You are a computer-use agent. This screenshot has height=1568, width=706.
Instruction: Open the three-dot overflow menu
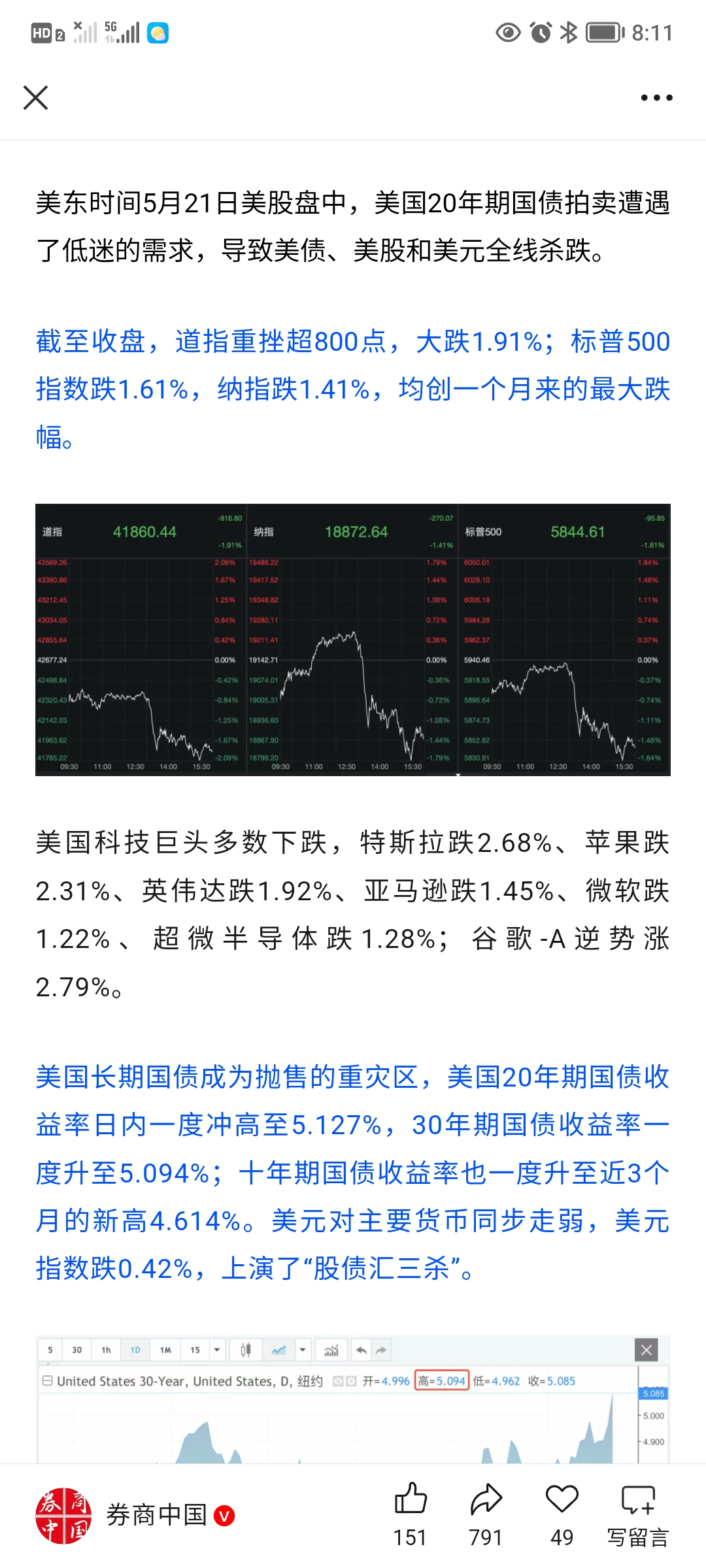click(x=656, y=98)
